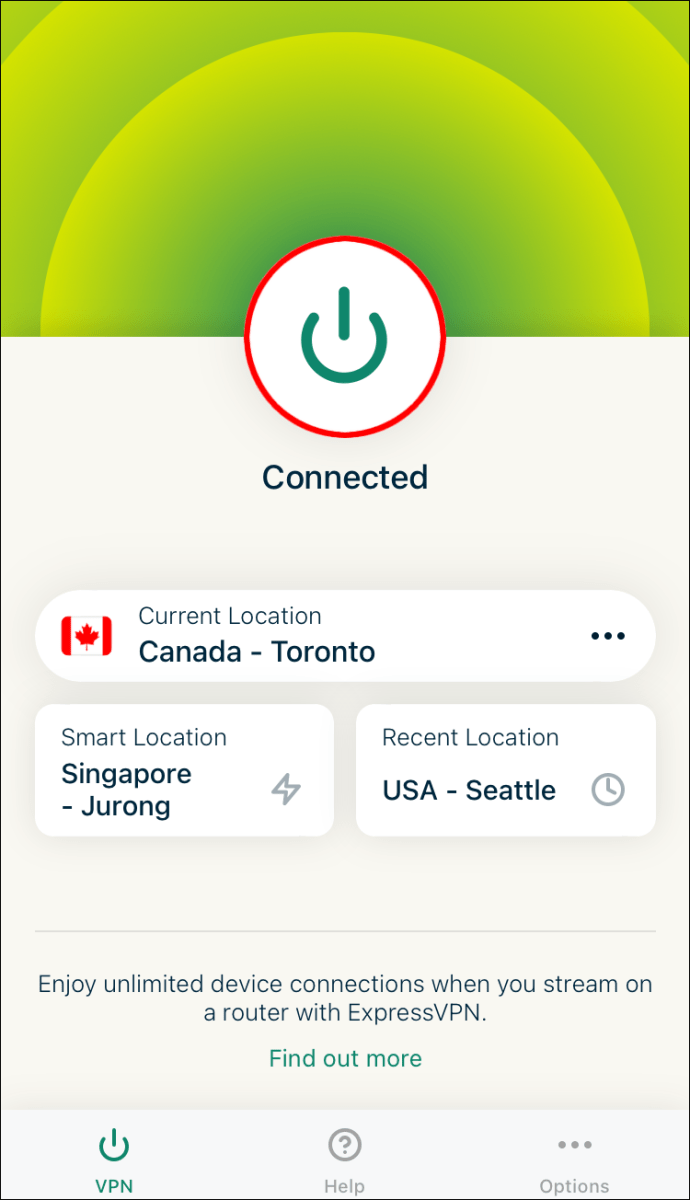Connect to Recent Location USA - Seattle
This screenshot has width=690, height=1200.
[x=505, y=770]
